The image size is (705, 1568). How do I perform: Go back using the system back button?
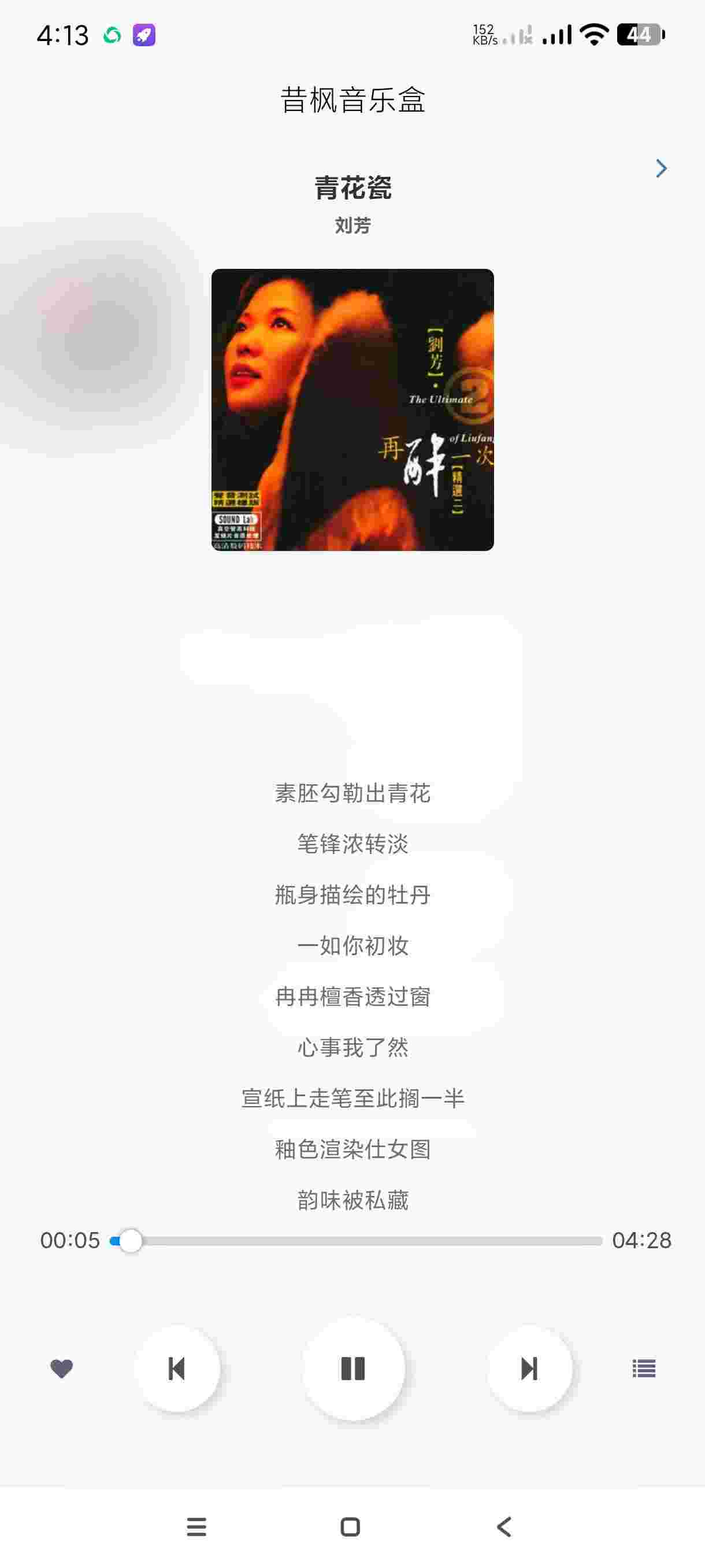[504, 1526]
